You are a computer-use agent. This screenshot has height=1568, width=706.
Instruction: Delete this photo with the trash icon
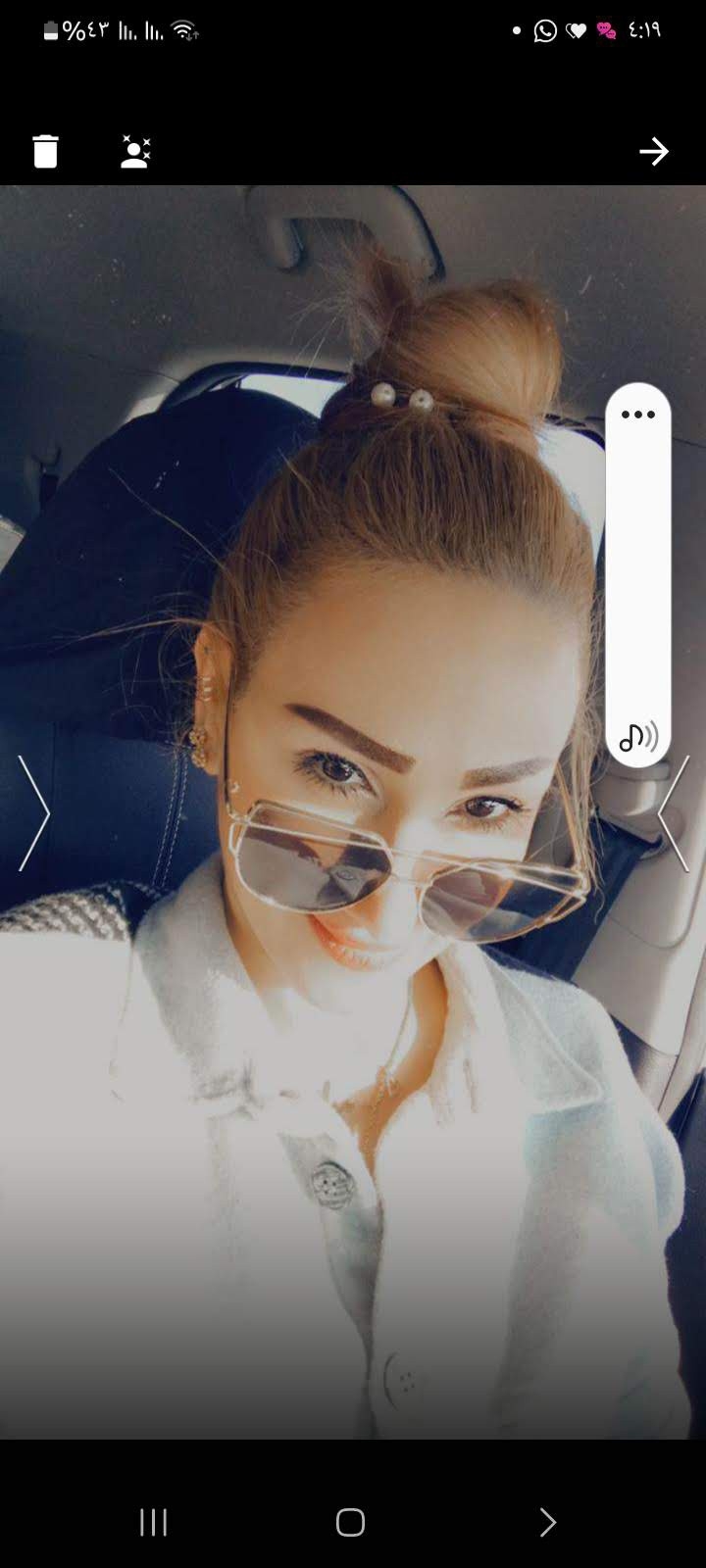[x=45, y=152]
